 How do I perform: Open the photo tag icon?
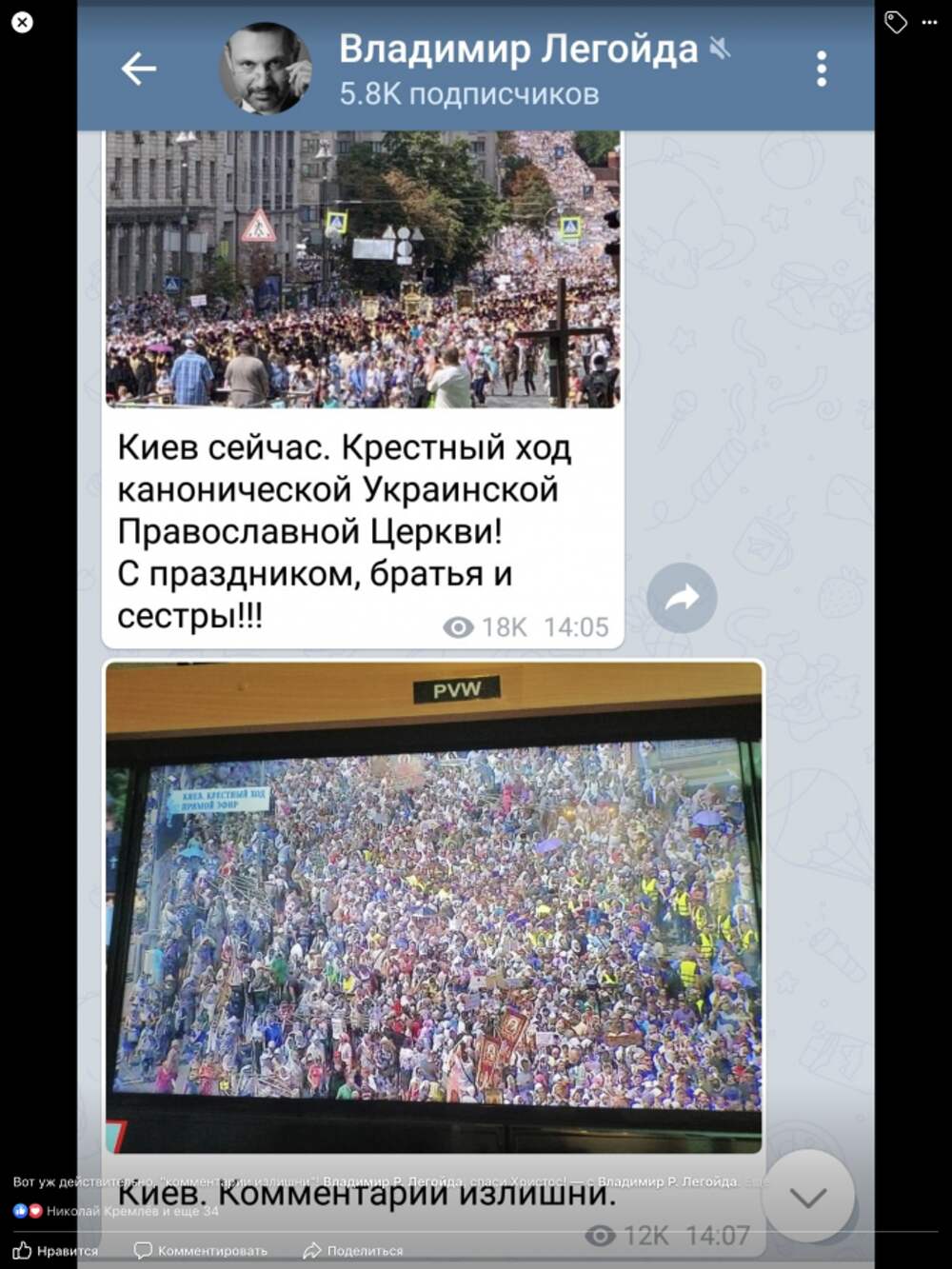click(895, 22)
